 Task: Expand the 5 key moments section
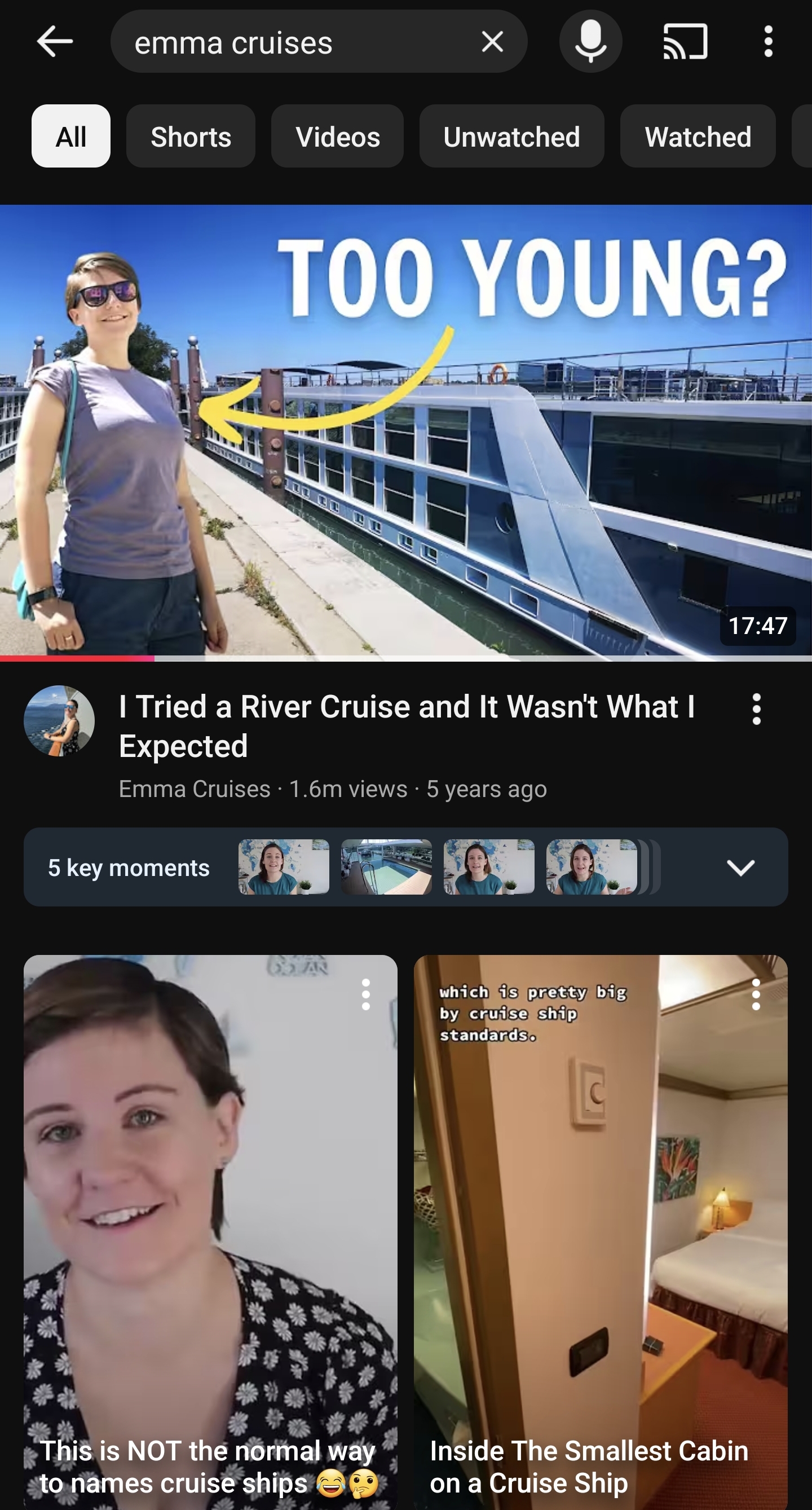(740, 868)
